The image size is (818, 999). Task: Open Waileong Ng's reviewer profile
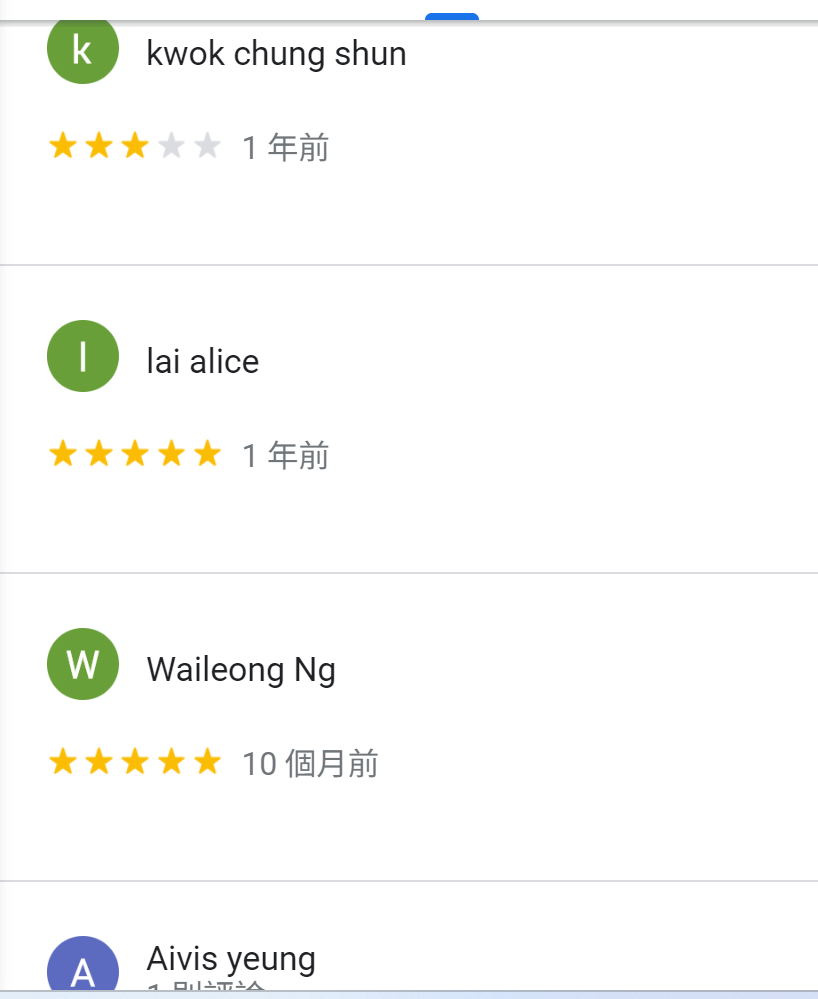tap(241, 669)
